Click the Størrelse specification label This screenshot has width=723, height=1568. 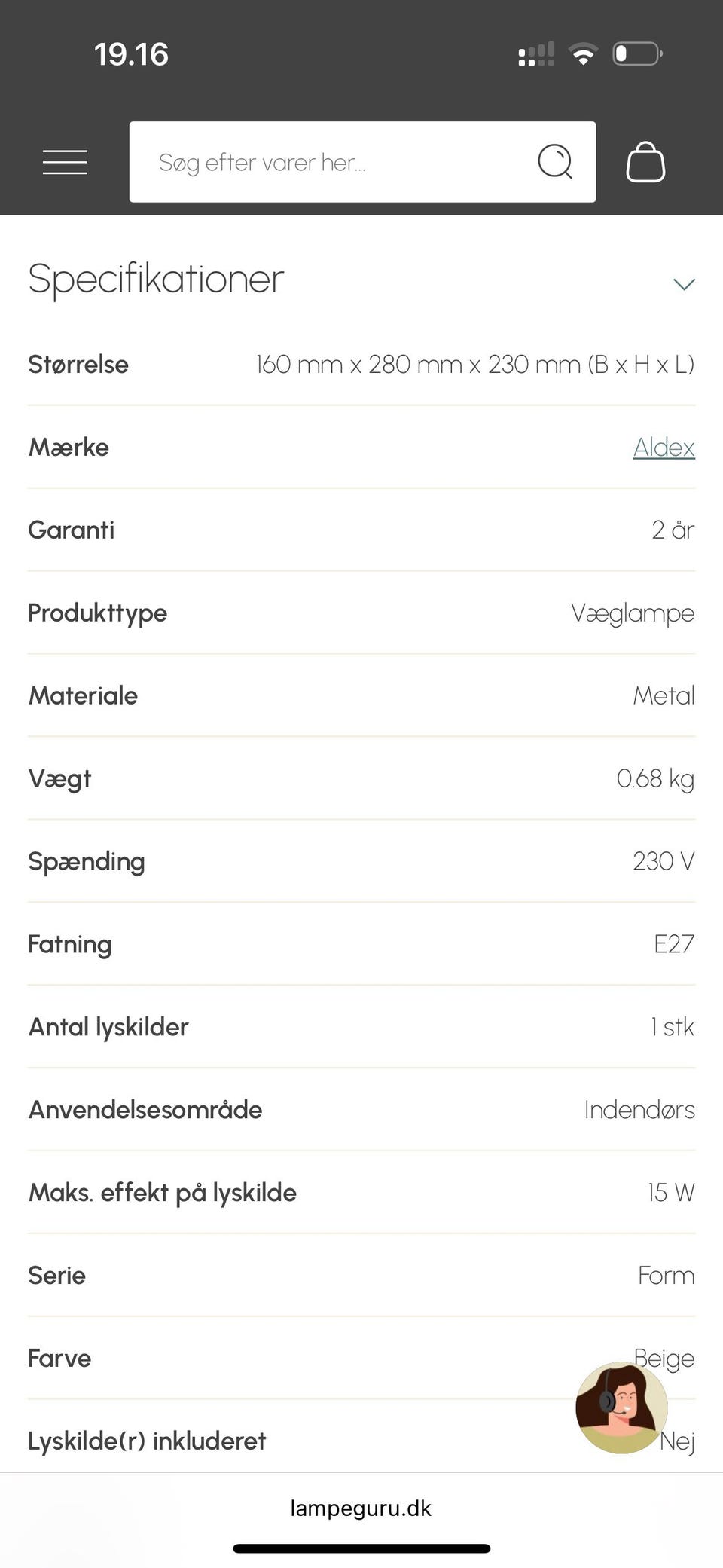pos(78,364)
